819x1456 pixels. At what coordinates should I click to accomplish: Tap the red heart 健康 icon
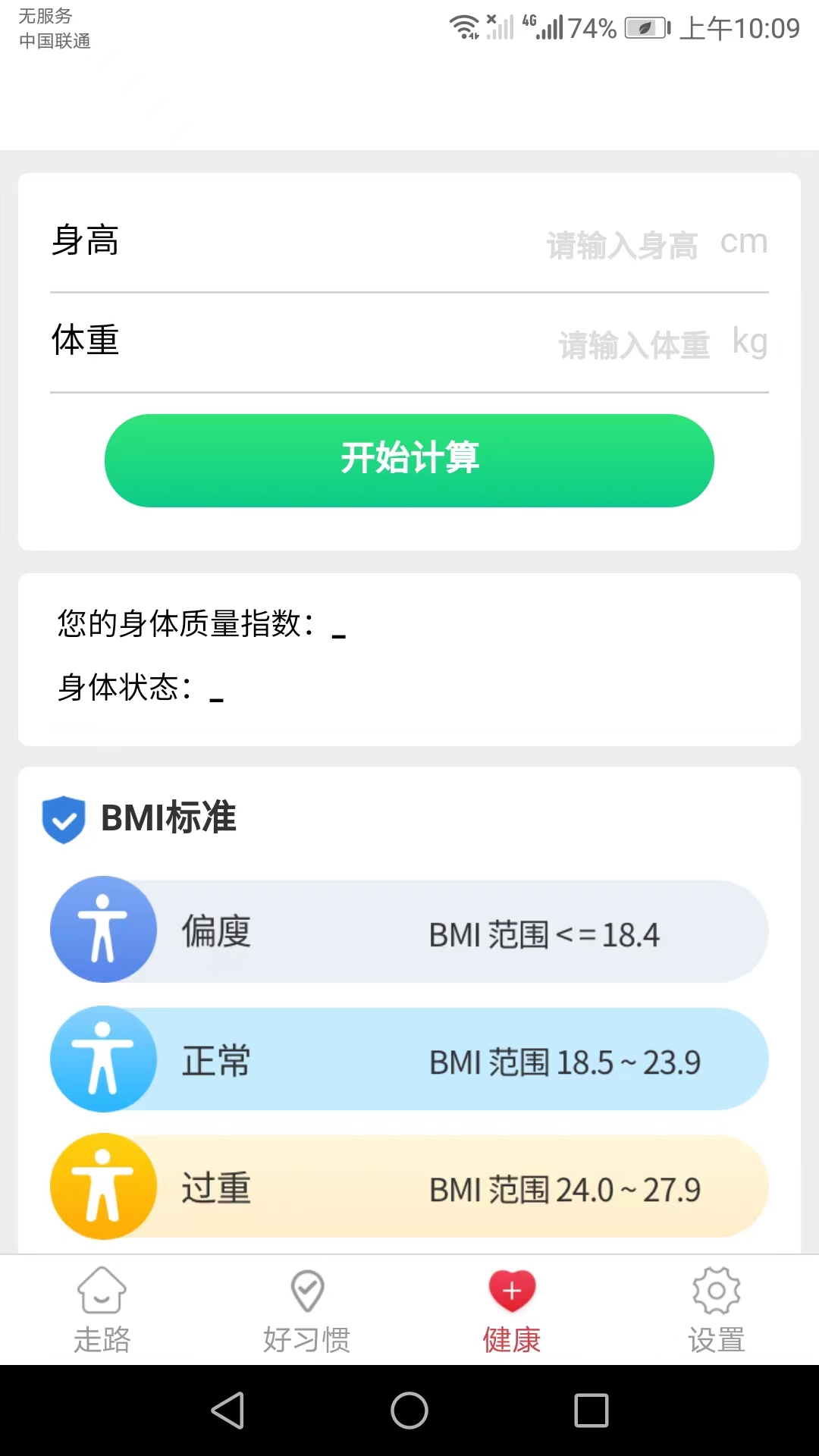[x=512, y=1290]
